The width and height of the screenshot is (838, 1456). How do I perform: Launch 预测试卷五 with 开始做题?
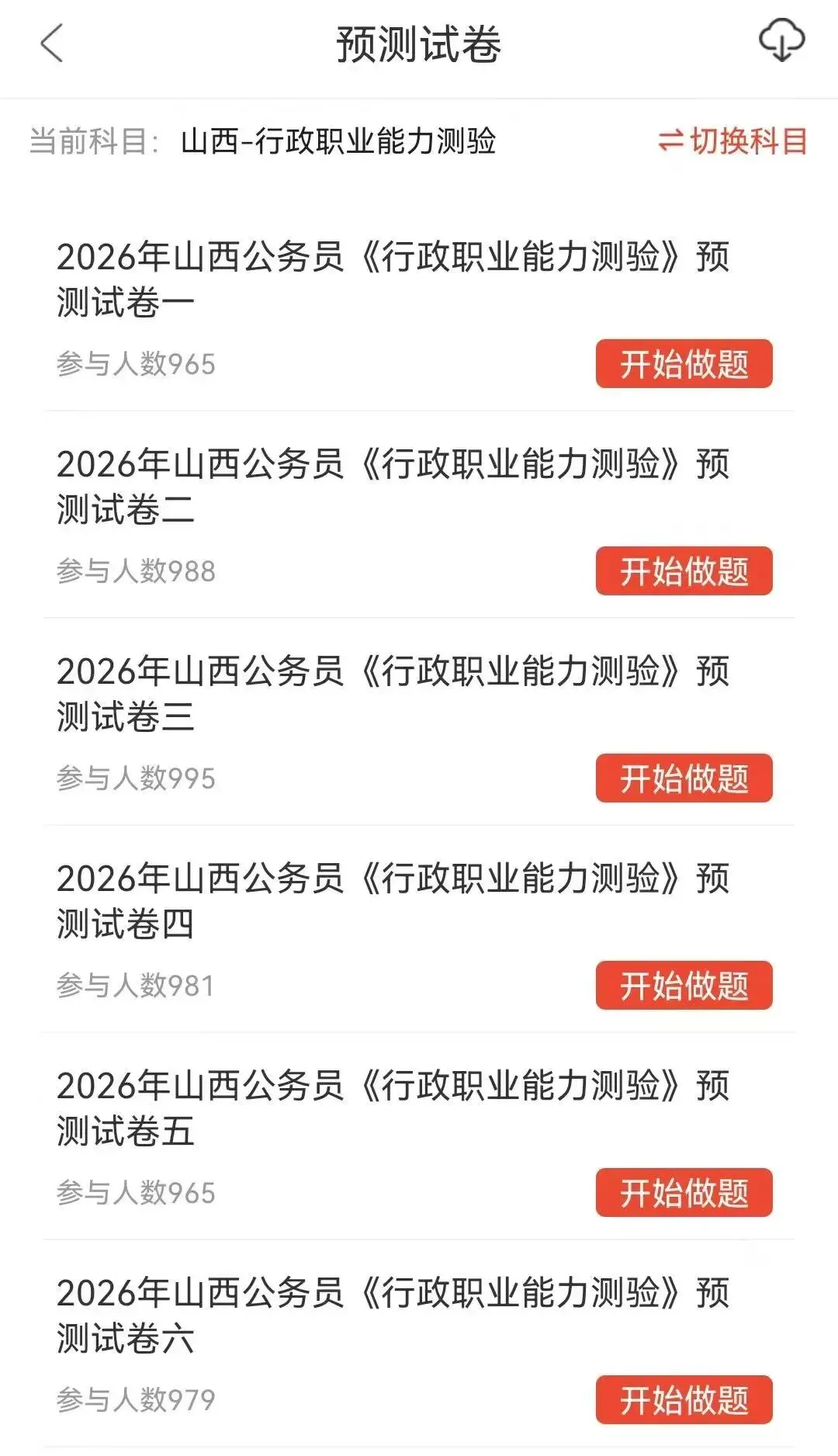(684, 1192)
